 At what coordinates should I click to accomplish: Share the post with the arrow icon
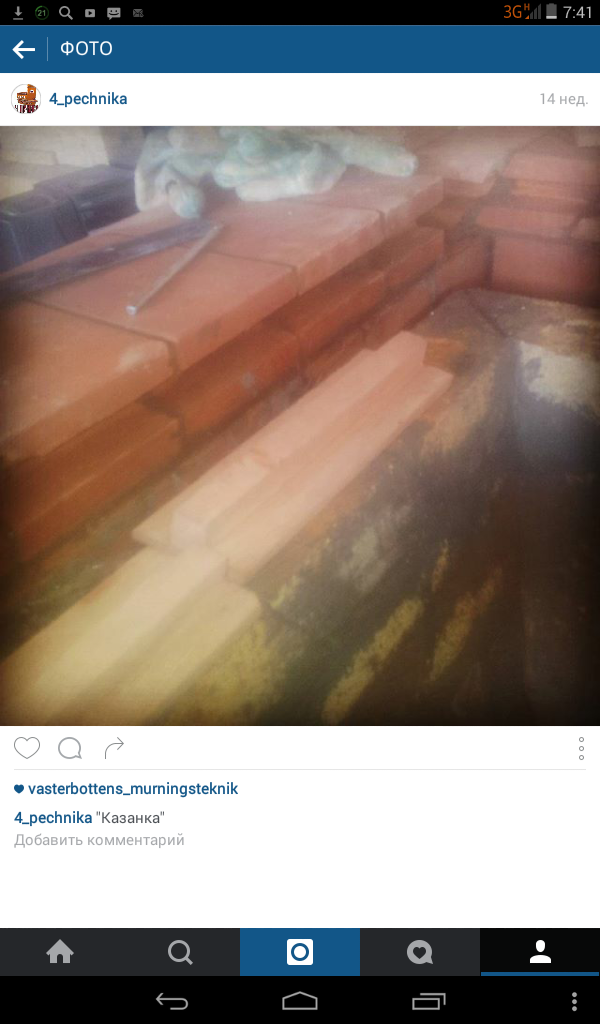tap(114, 748)
